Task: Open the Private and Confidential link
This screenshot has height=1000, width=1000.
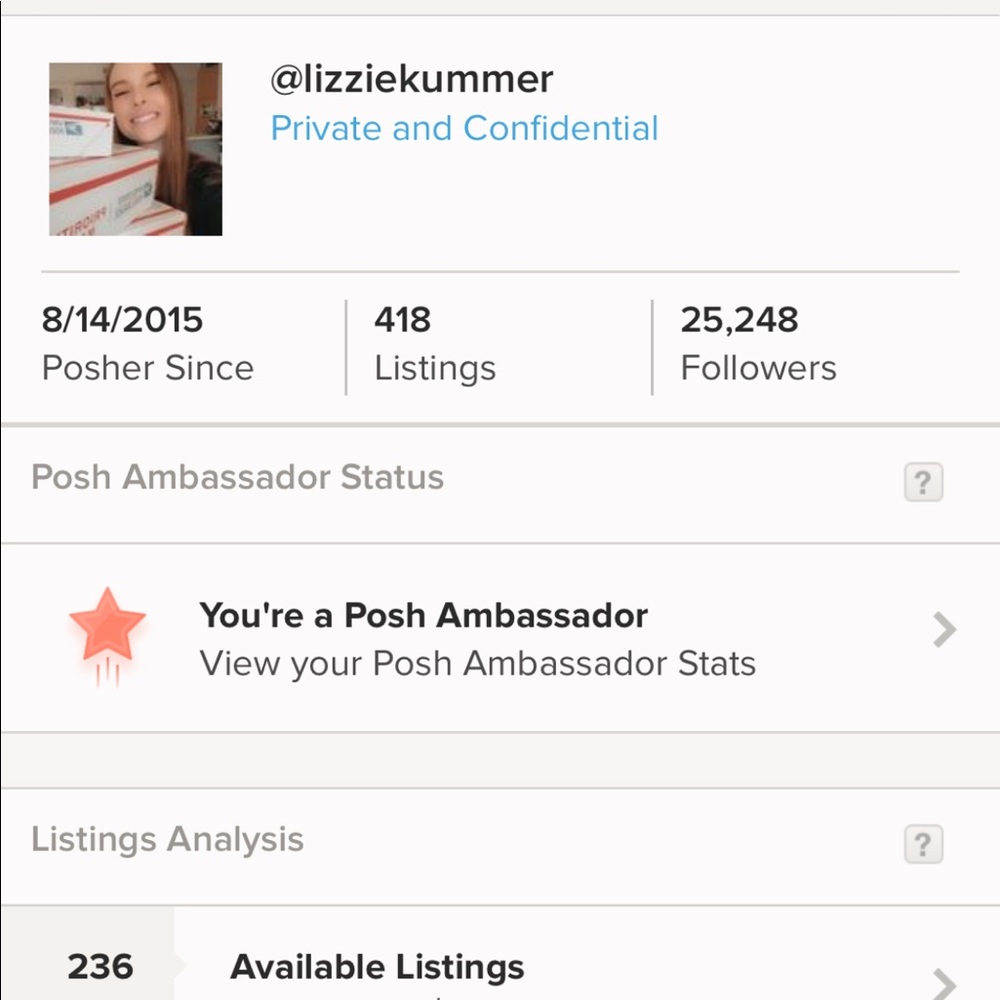Action: click(x=464, y=129)
